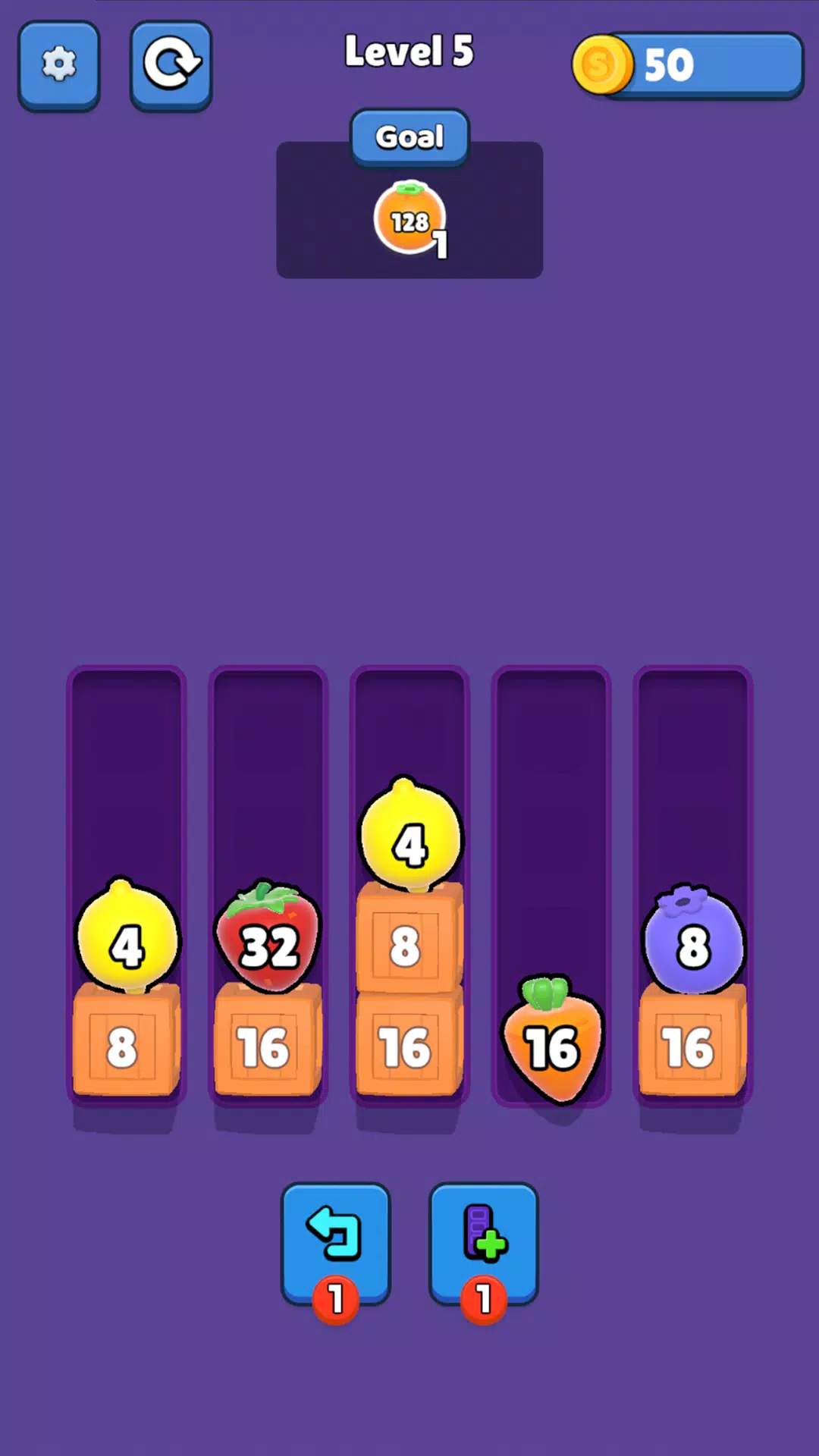Select the tube with blueberry 8

692,887
